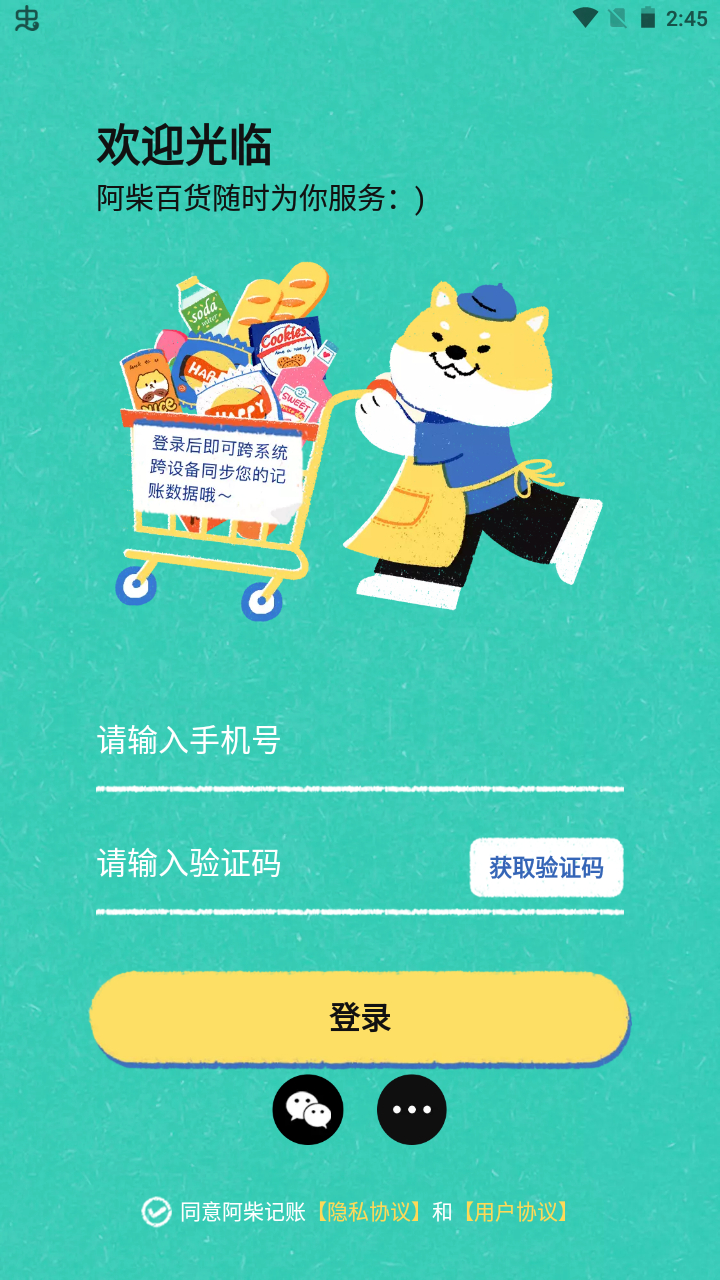Open more login options via three dots

(412, 1110)
